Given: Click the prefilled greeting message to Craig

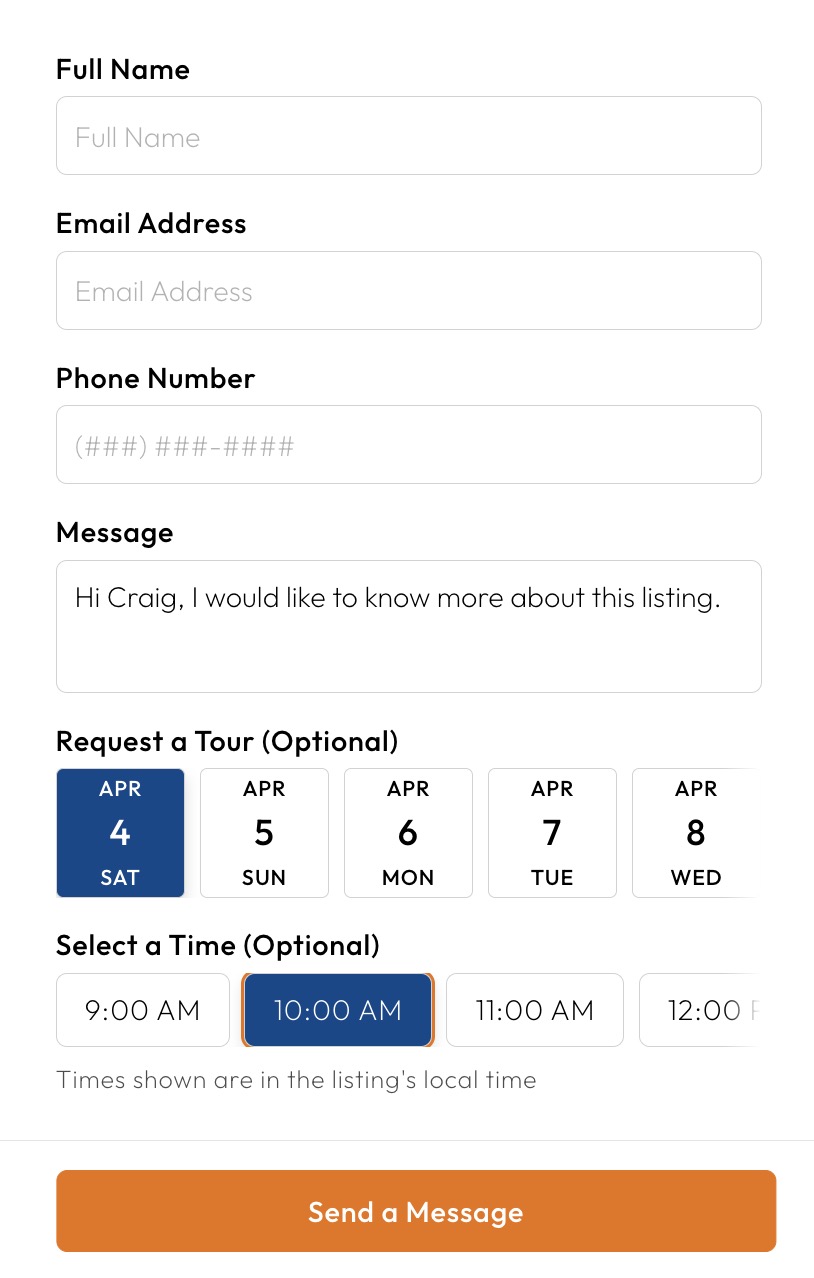Looking at the screenshot, I should 397,597.
